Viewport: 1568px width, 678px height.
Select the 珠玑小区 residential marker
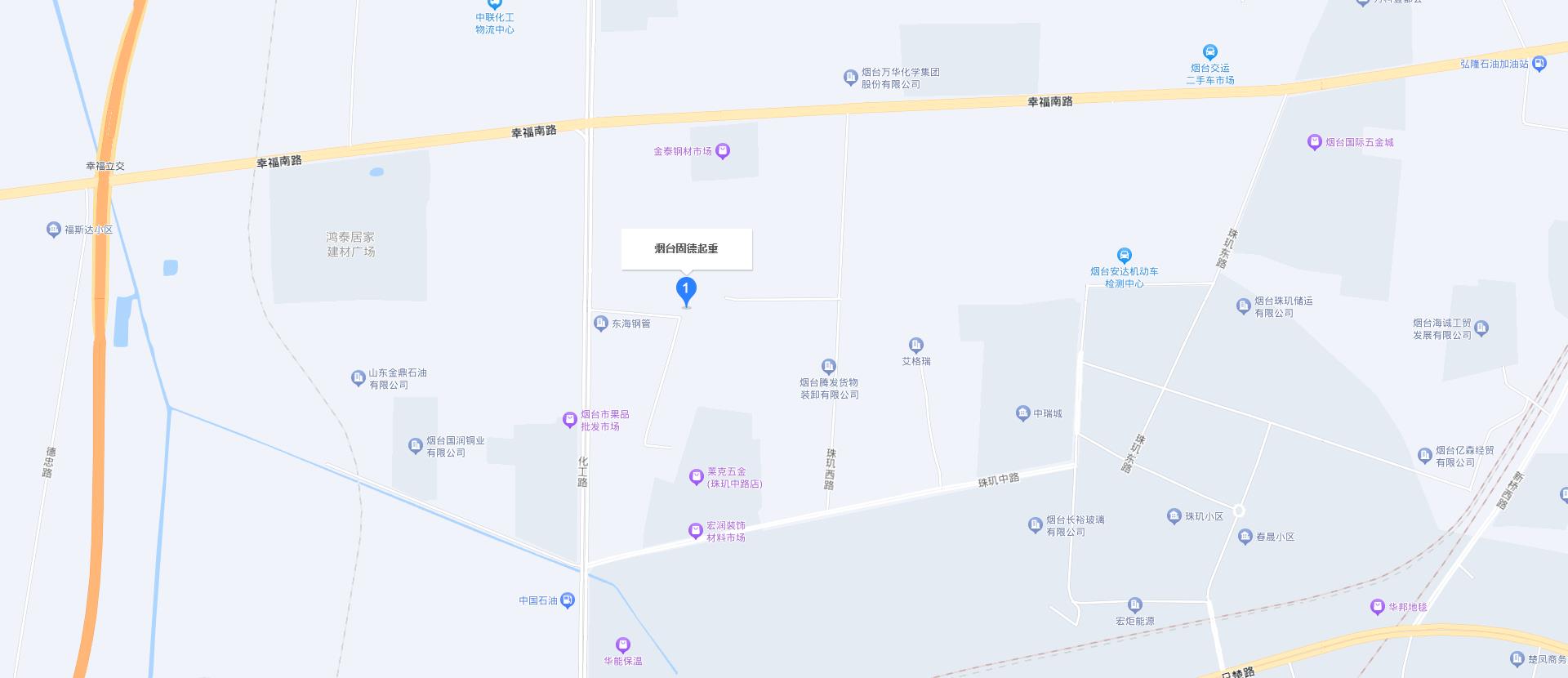click(1174, 516)
